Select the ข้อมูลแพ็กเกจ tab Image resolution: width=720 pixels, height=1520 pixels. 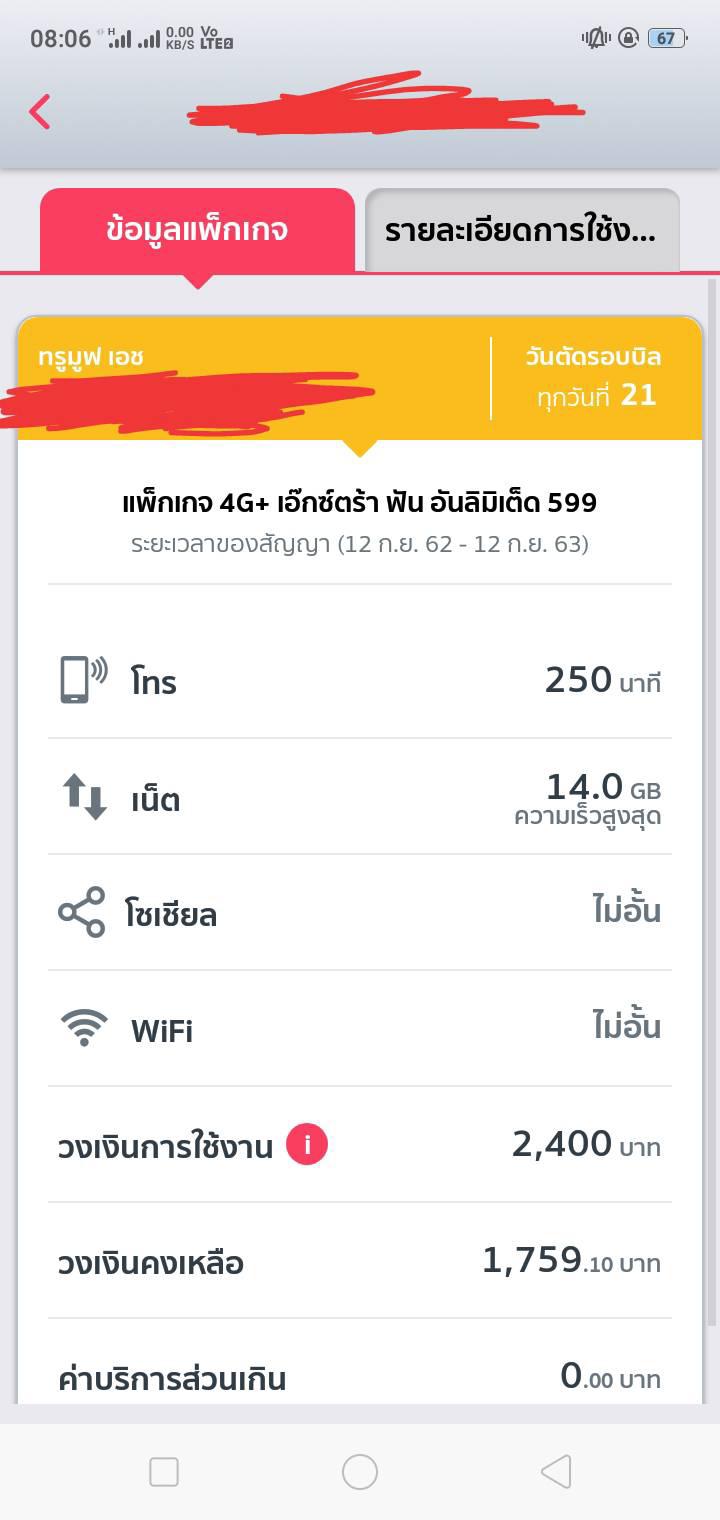[197, 230]
